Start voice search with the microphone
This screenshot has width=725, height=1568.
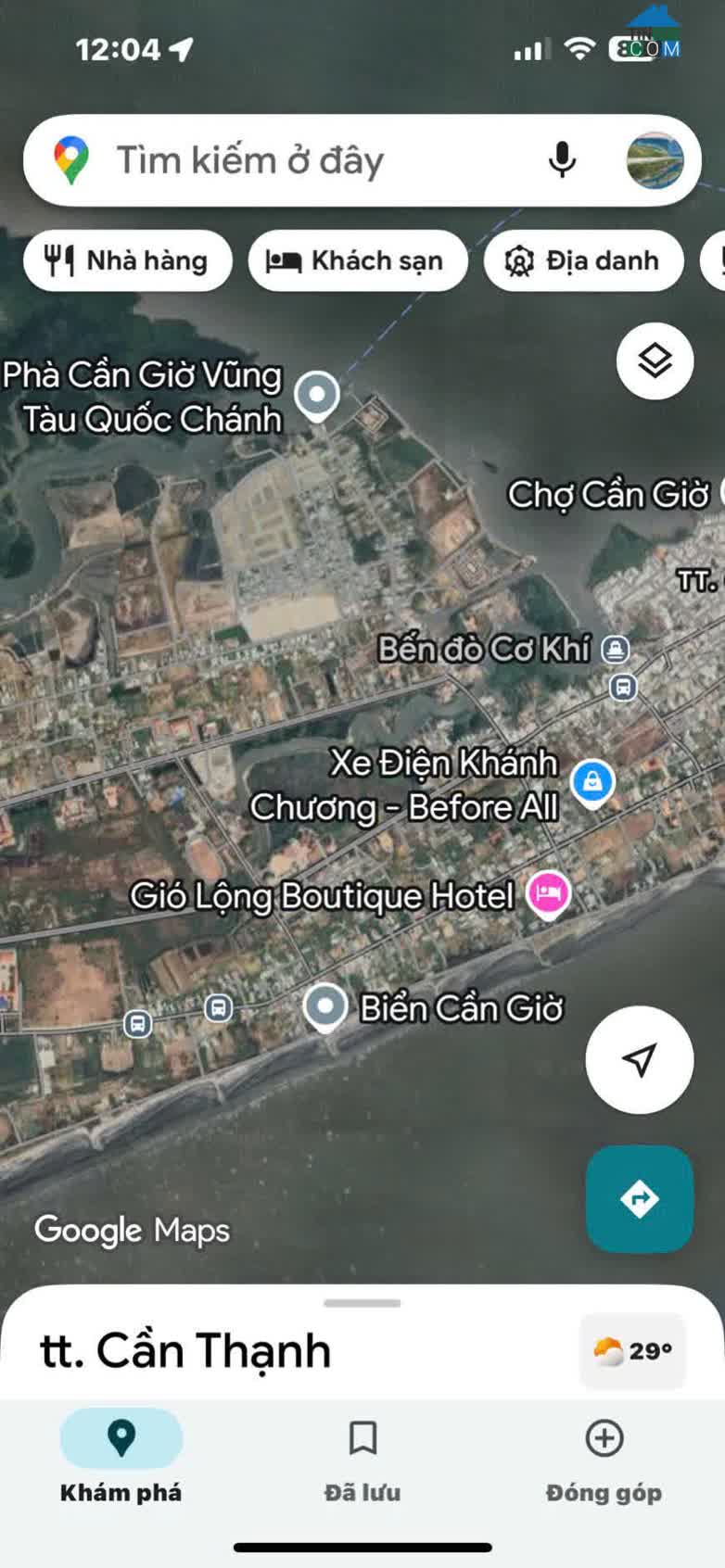562,160
